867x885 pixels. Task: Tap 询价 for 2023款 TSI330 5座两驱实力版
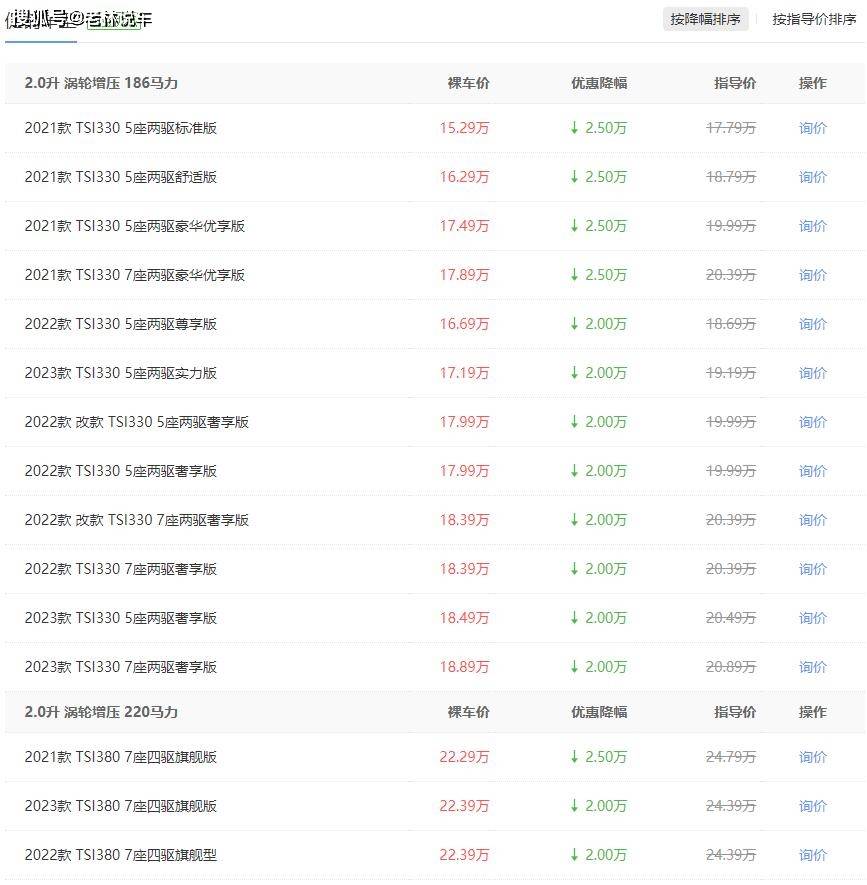812,373
